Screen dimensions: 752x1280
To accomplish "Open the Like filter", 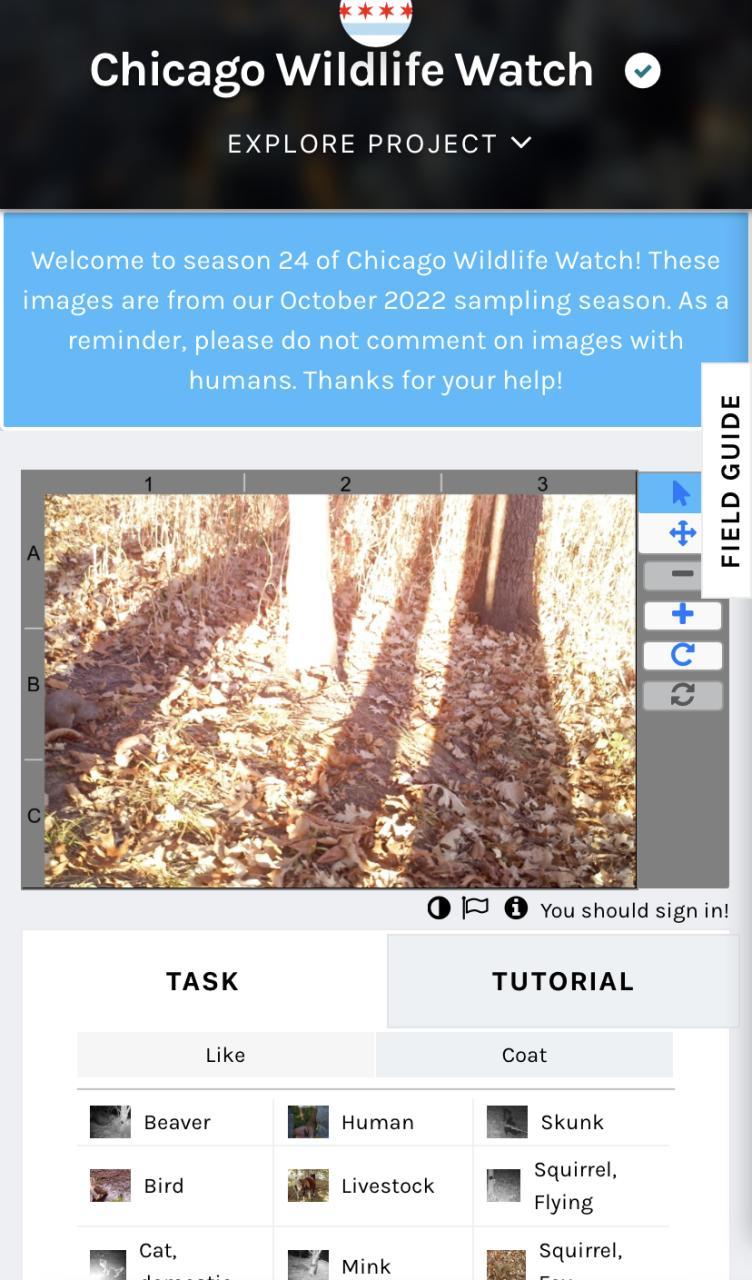I will pos(225,1055).
